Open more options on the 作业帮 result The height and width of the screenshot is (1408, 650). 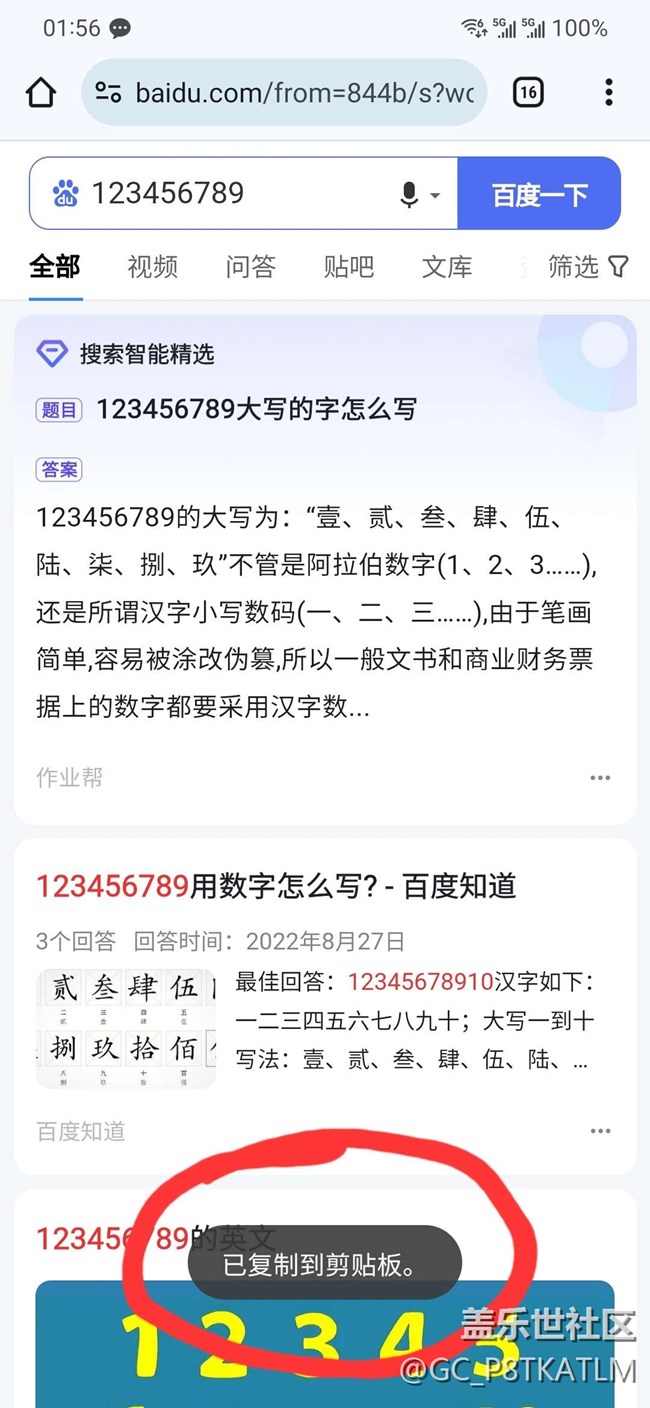600,778
